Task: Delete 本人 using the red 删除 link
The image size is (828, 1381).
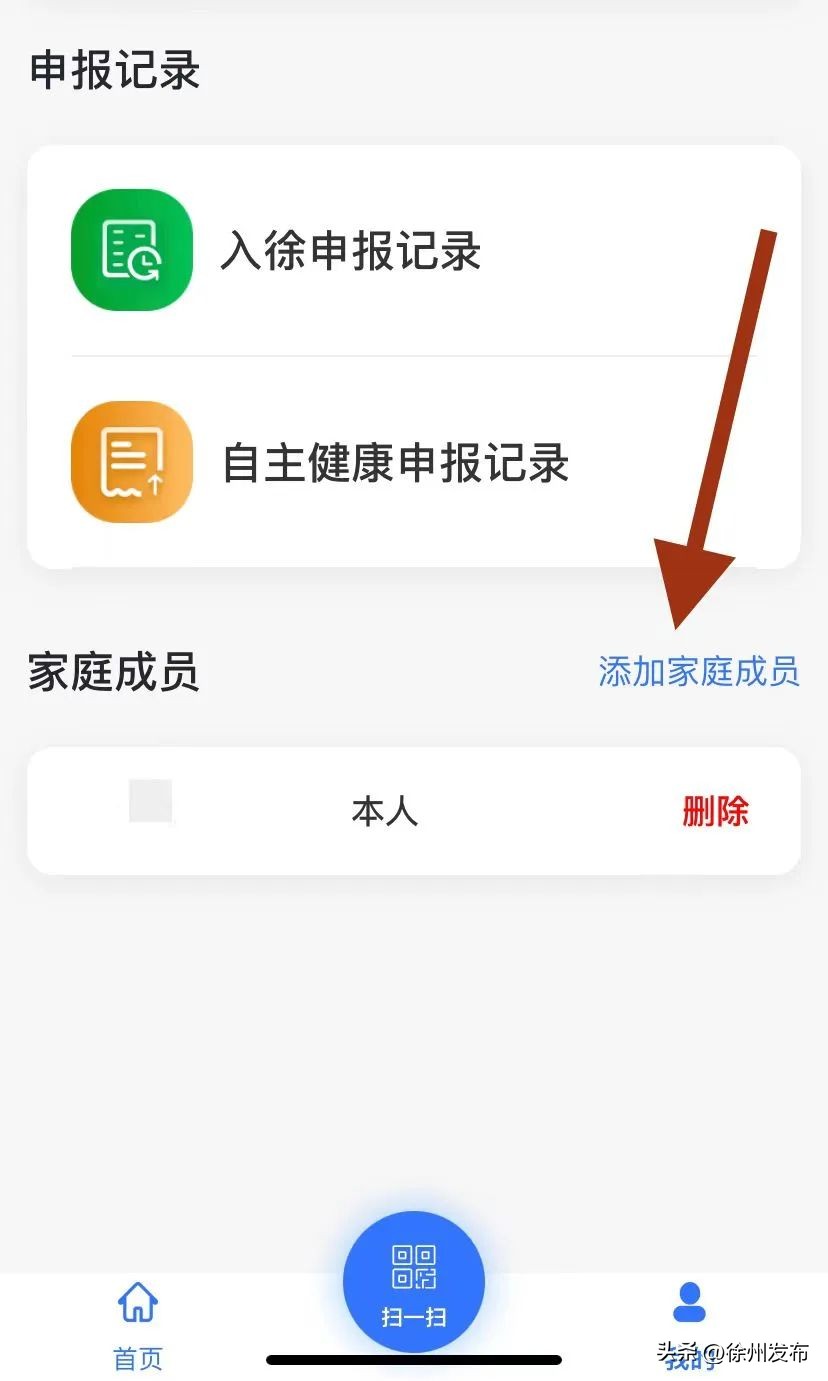Action: [x=716, y=811]
